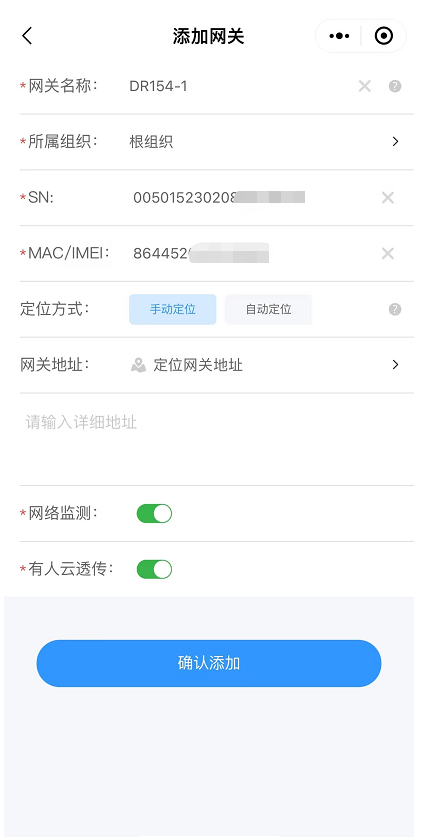Screen dimensions: 429x837
Task: Disable the 有人云透传 switch
Action: click(x=154, y=570)
